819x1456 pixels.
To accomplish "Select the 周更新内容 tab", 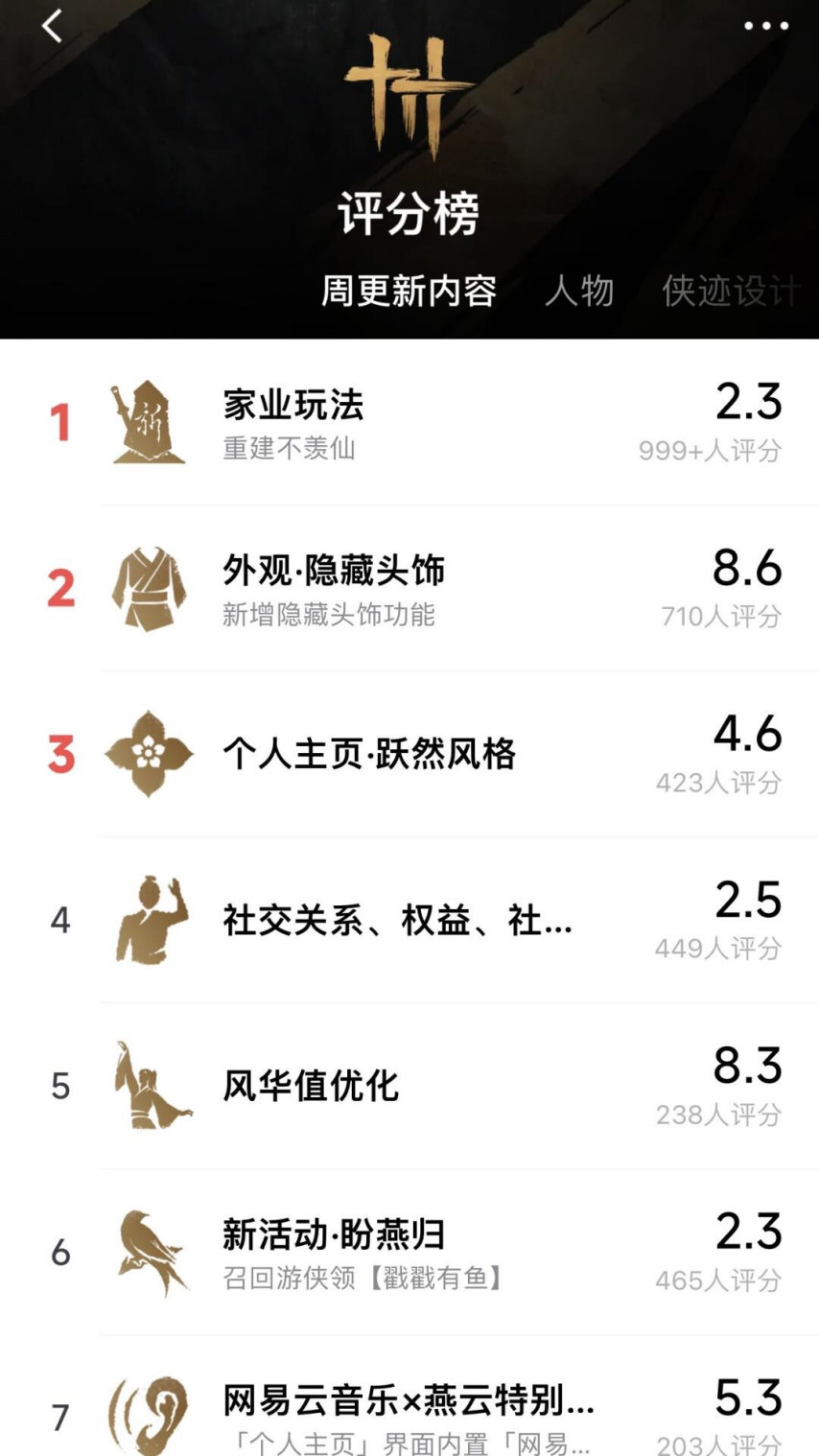I will click(409, 291).
